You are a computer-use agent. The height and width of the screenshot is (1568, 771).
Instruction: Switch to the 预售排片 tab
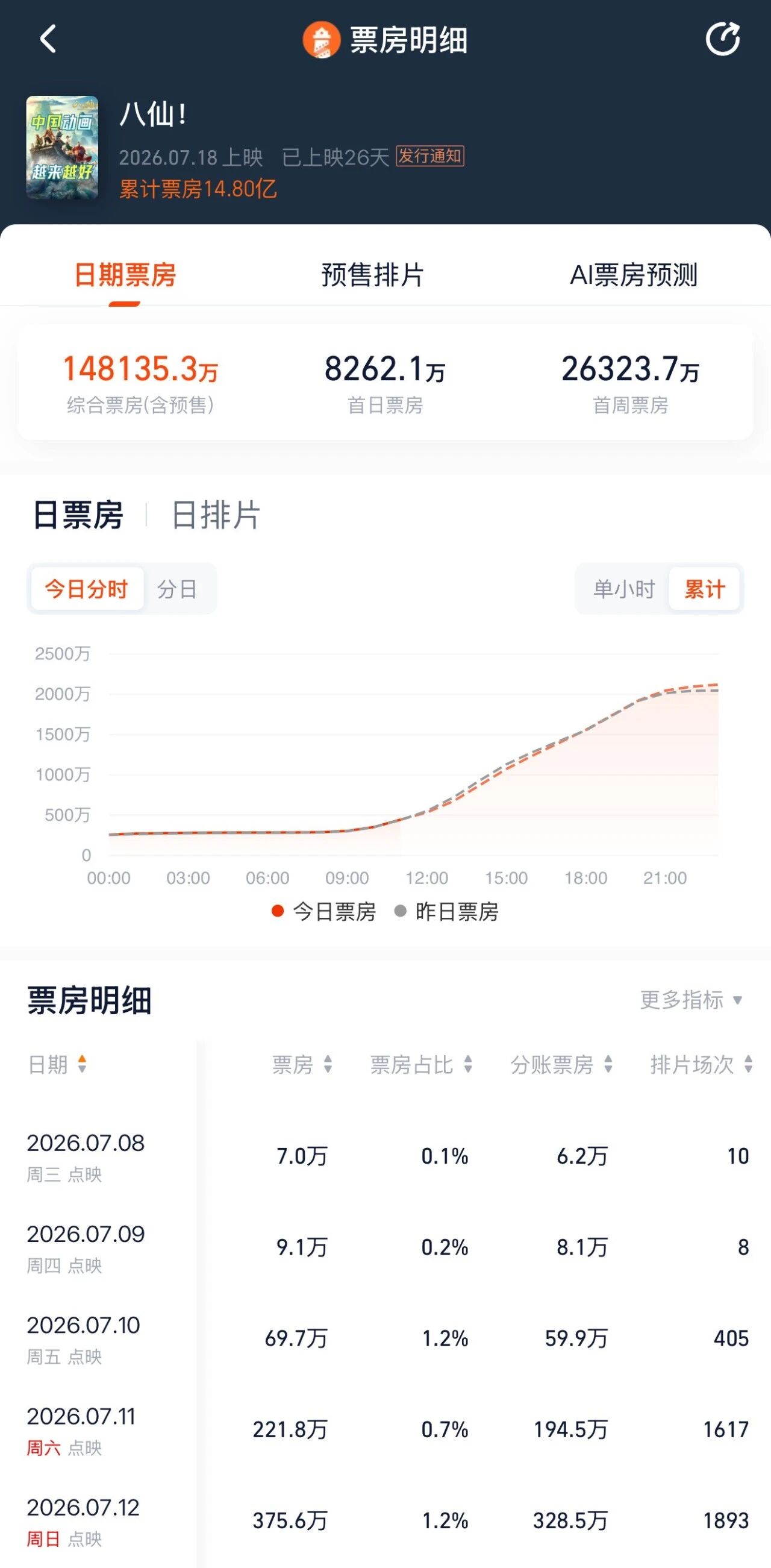click(372, 275)
